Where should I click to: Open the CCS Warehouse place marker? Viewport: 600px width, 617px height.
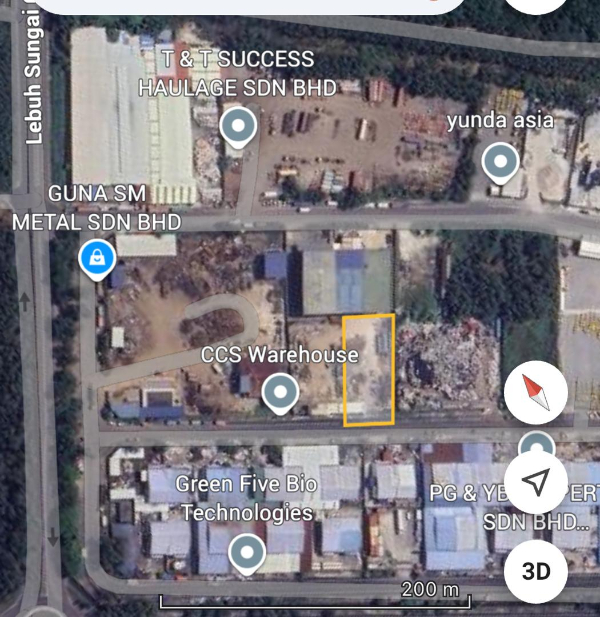click(280, 392)
